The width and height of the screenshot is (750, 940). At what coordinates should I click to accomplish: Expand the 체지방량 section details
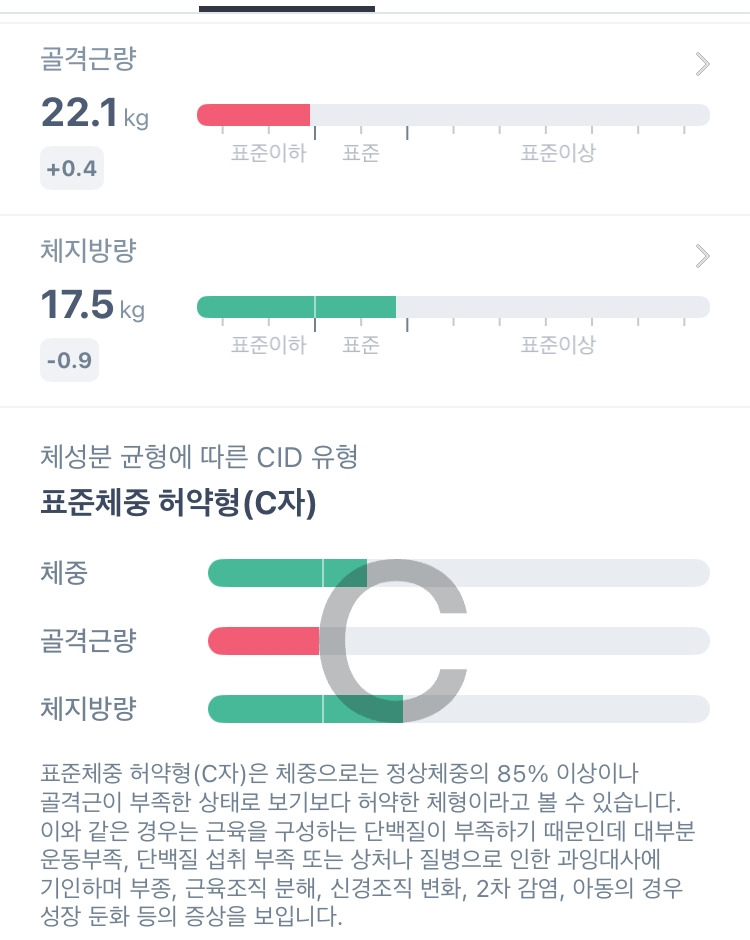(703, 256)
